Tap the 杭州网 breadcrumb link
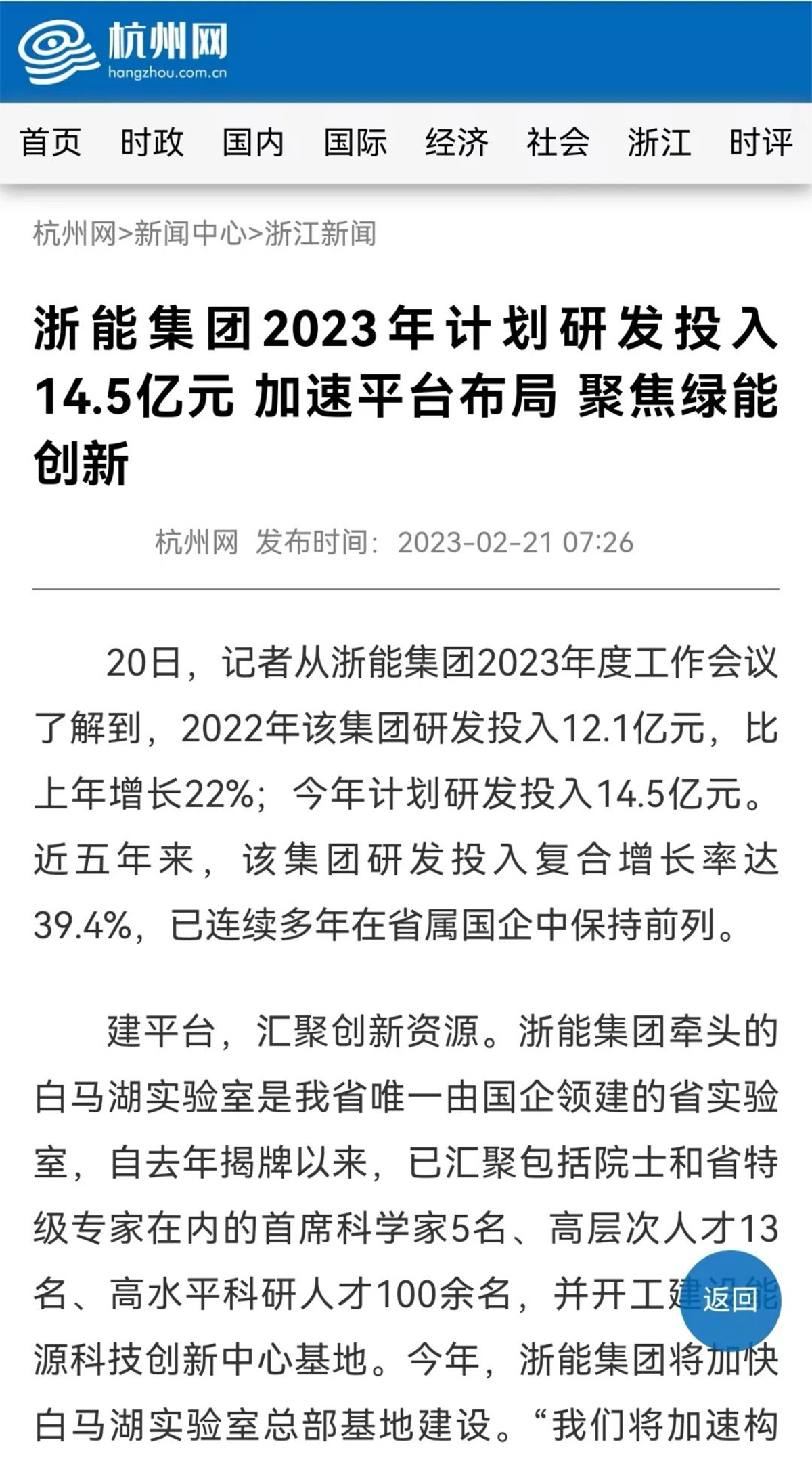The image size is (812, 1465). coord(74,234)
